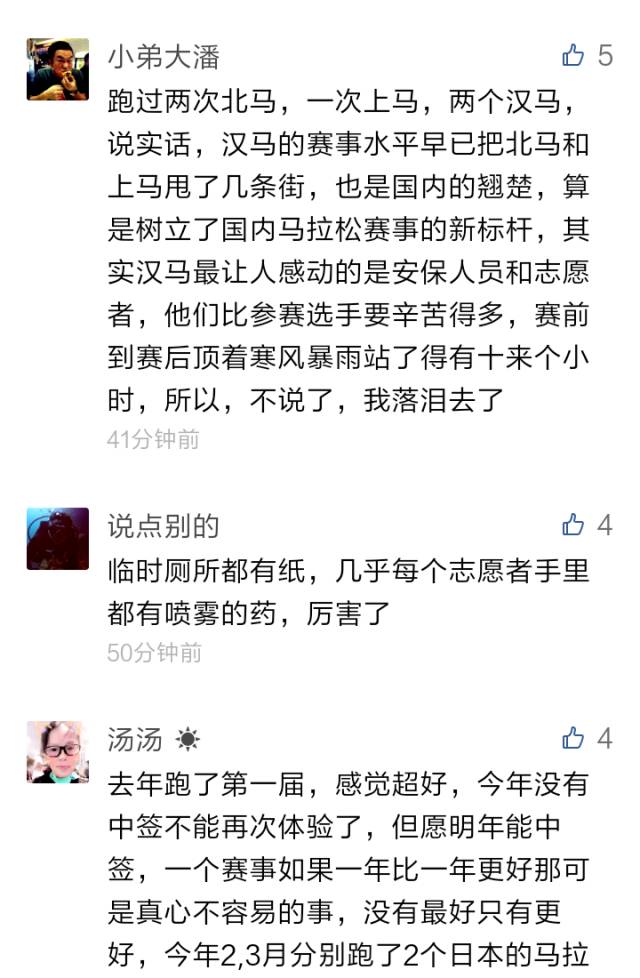
Task: Like the comment from 汤汤
Action: (x=573, y=738)
